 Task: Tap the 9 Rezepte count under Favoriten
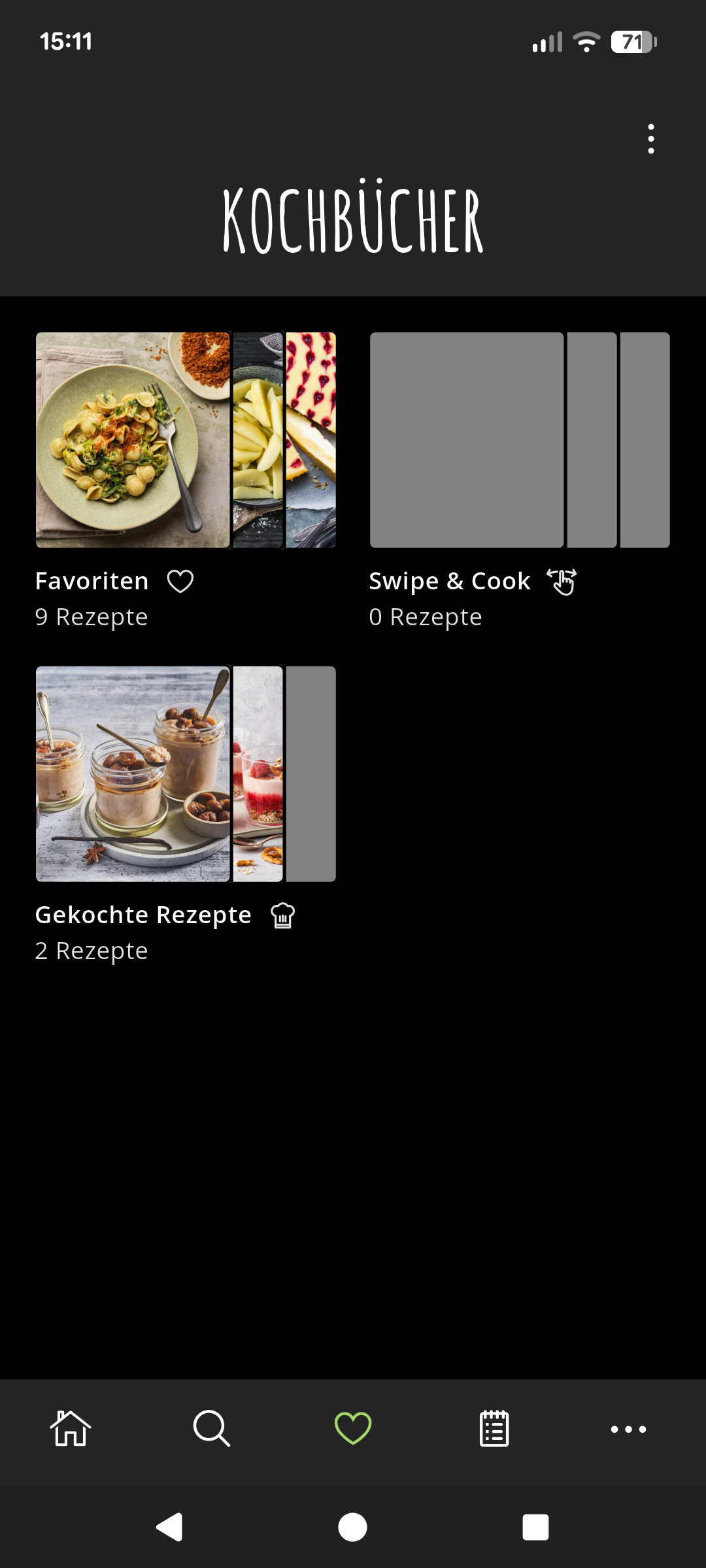click(92, 616)
